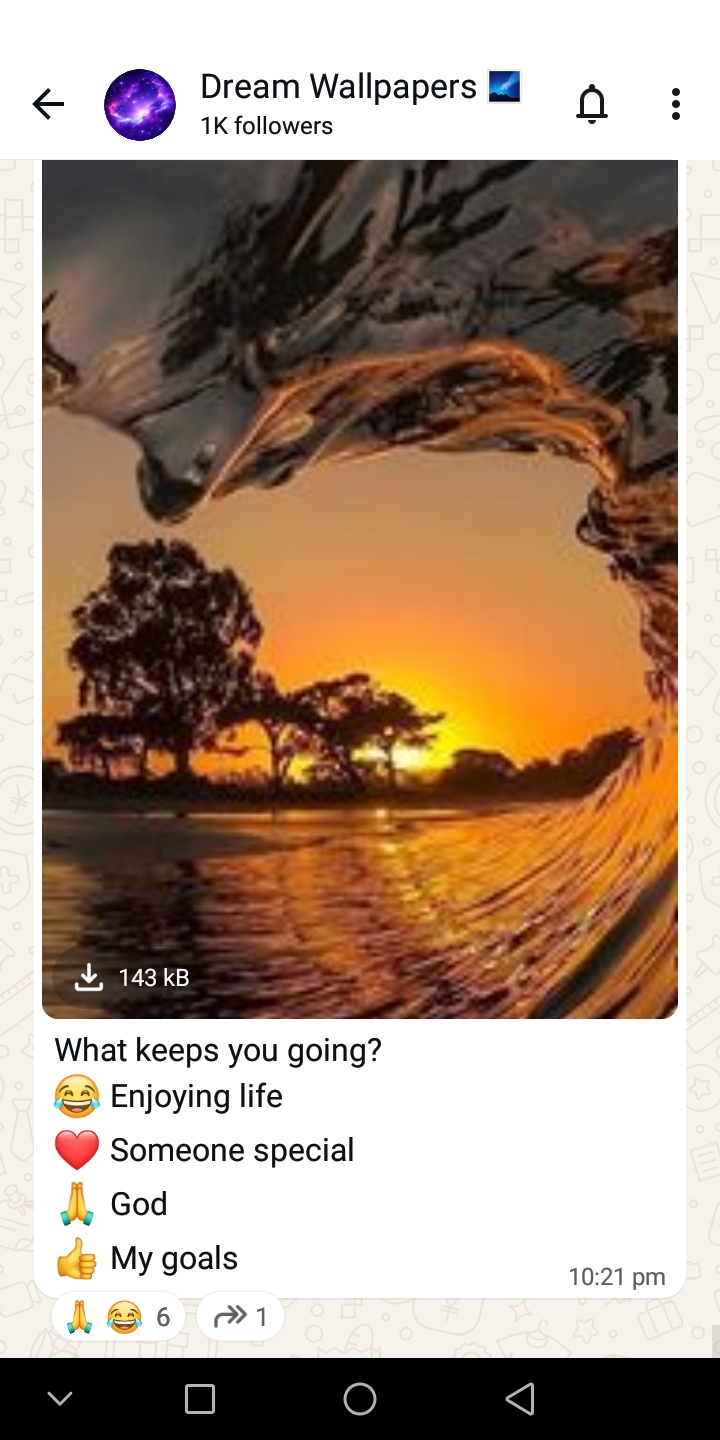Open the three-dot overflow menu

[676, 103]
